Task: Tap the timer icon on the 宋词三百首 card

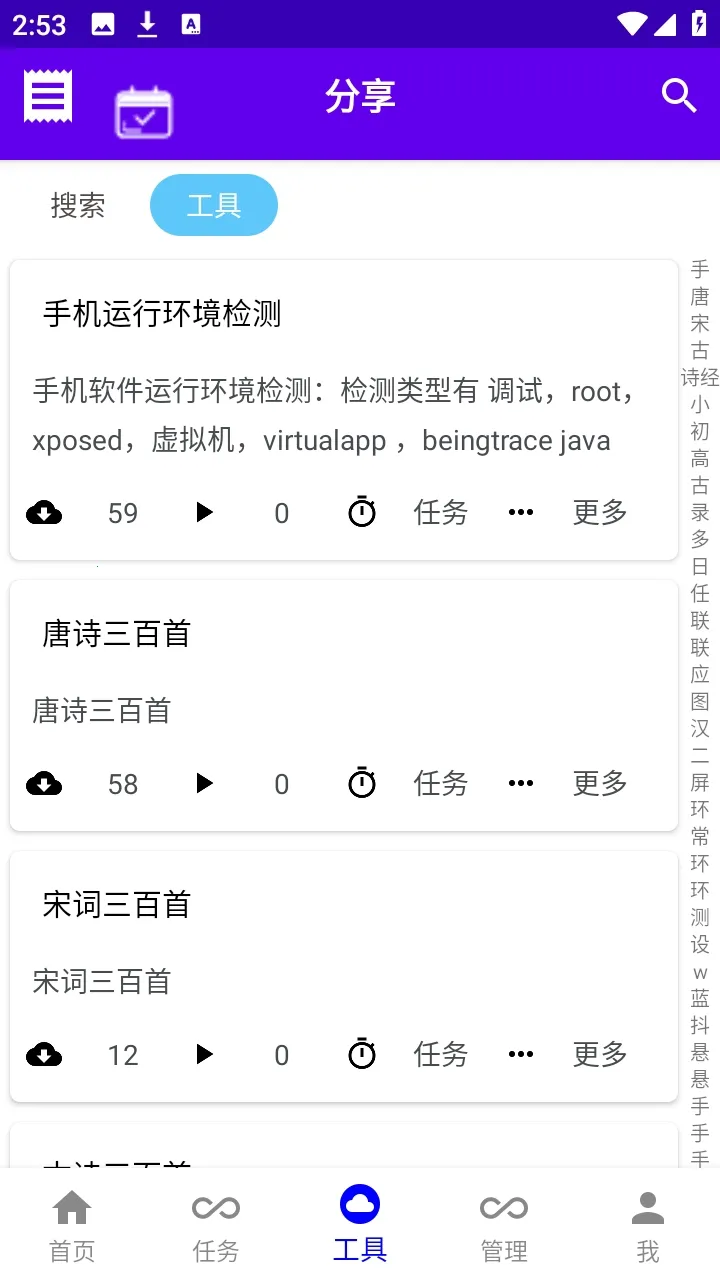Action: [x=360, y=1054]
